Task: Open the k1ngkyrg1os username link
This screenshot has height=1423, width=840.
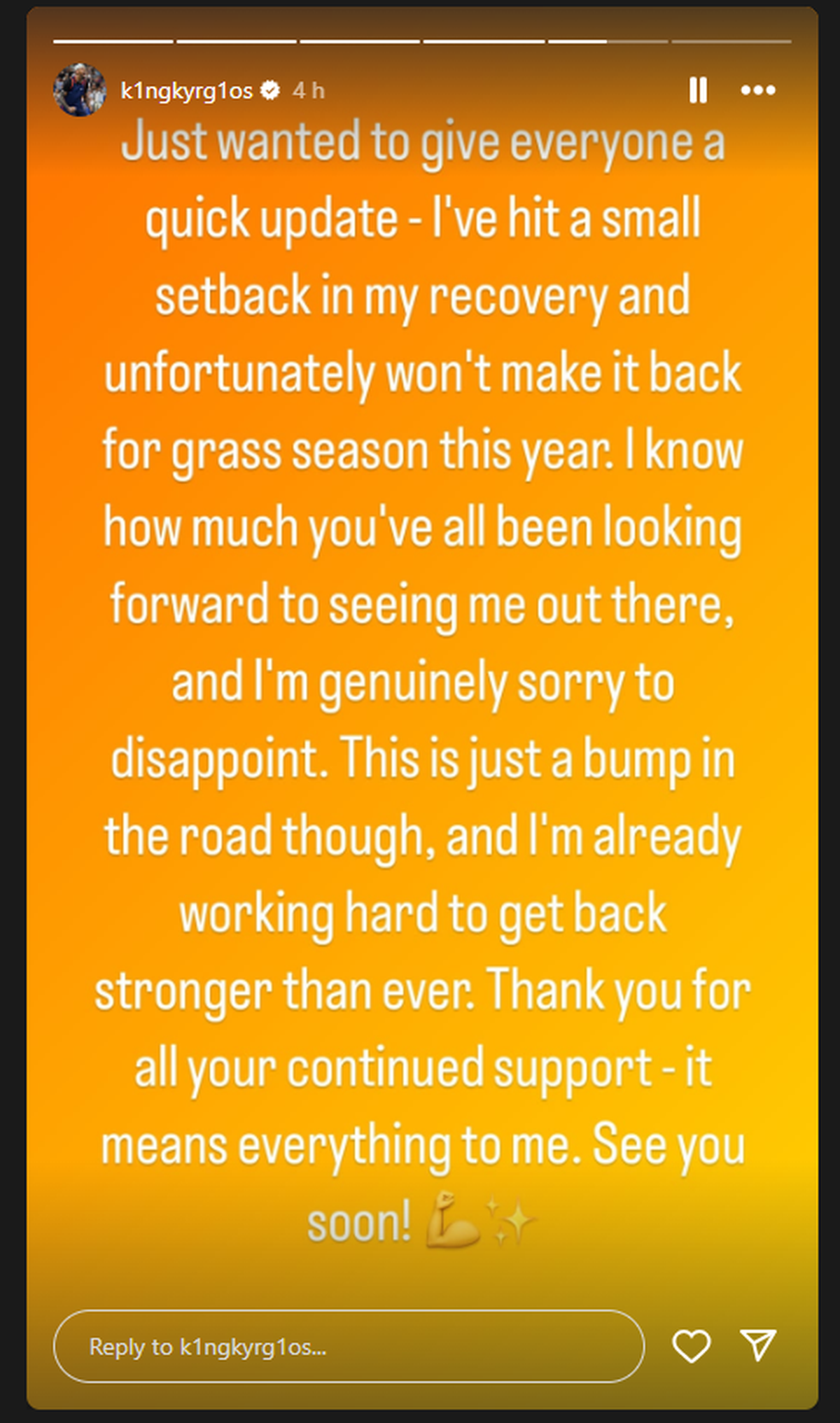Action: pyautogui.click(x=186, y=90)
